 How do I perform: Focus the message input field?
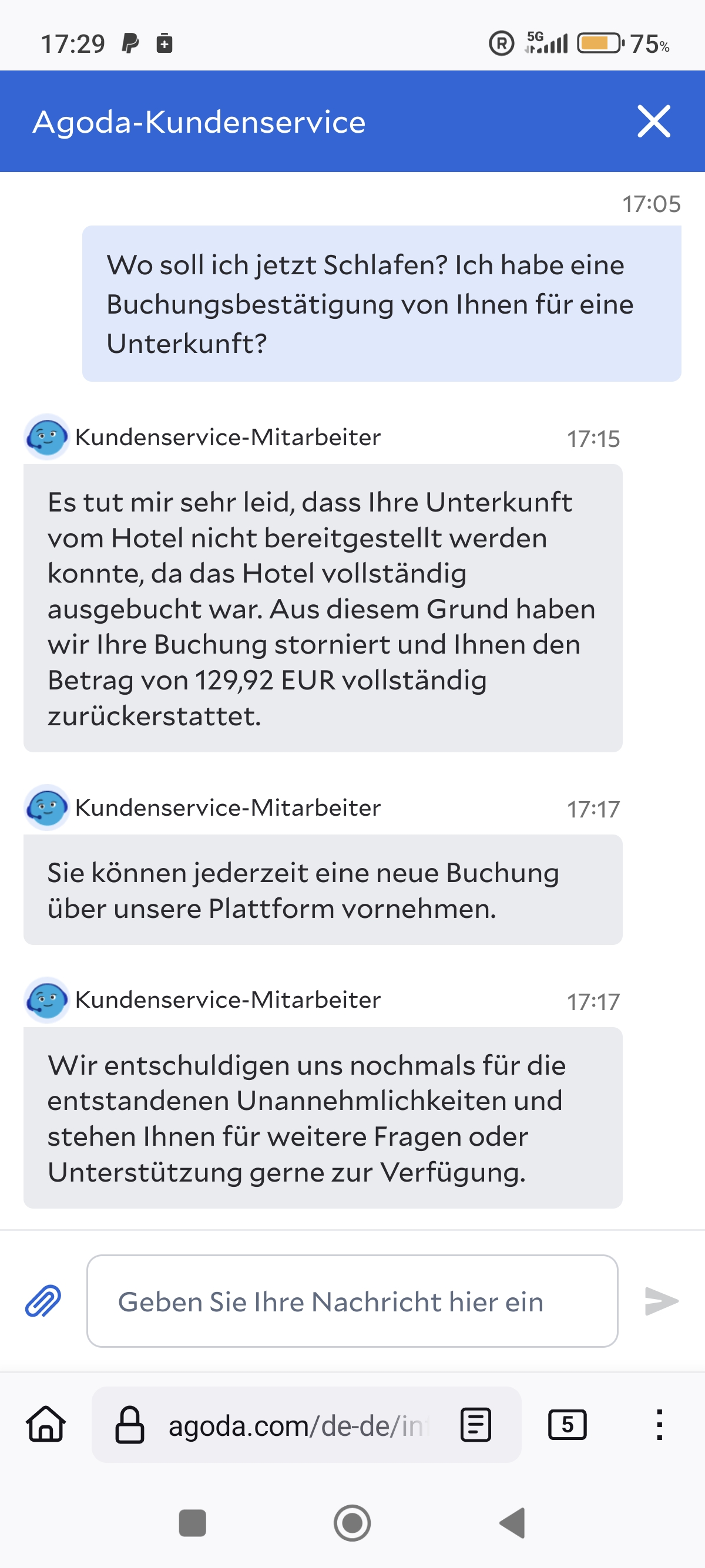[x=352, y=1301]
